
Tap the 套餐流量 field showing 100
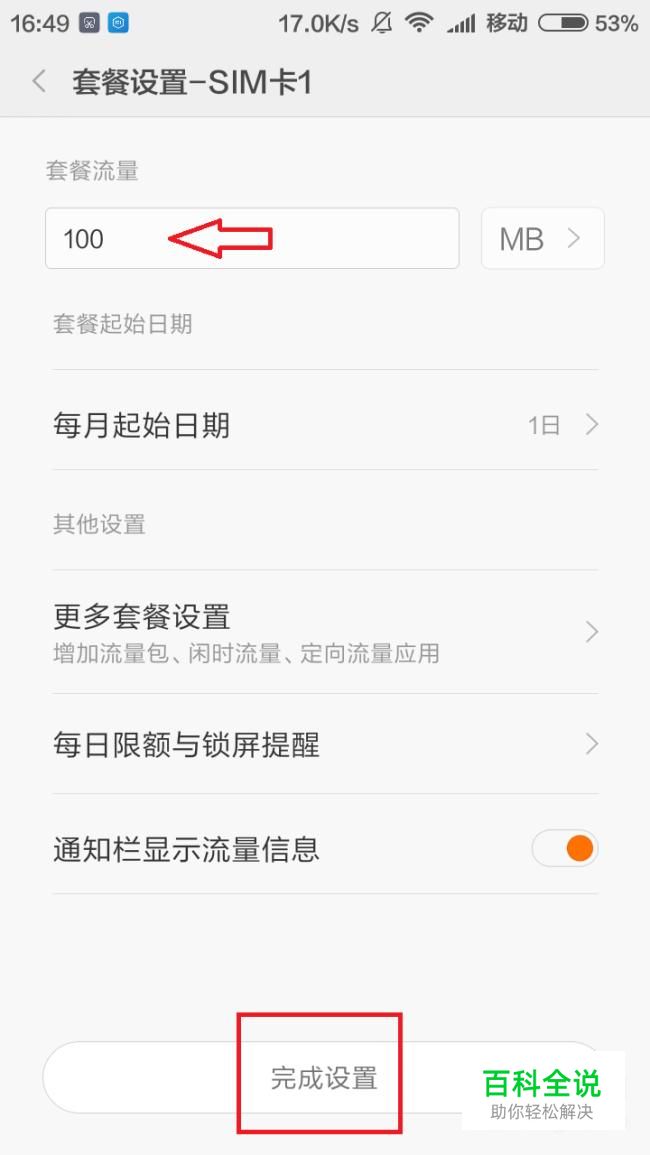(252, 238)
